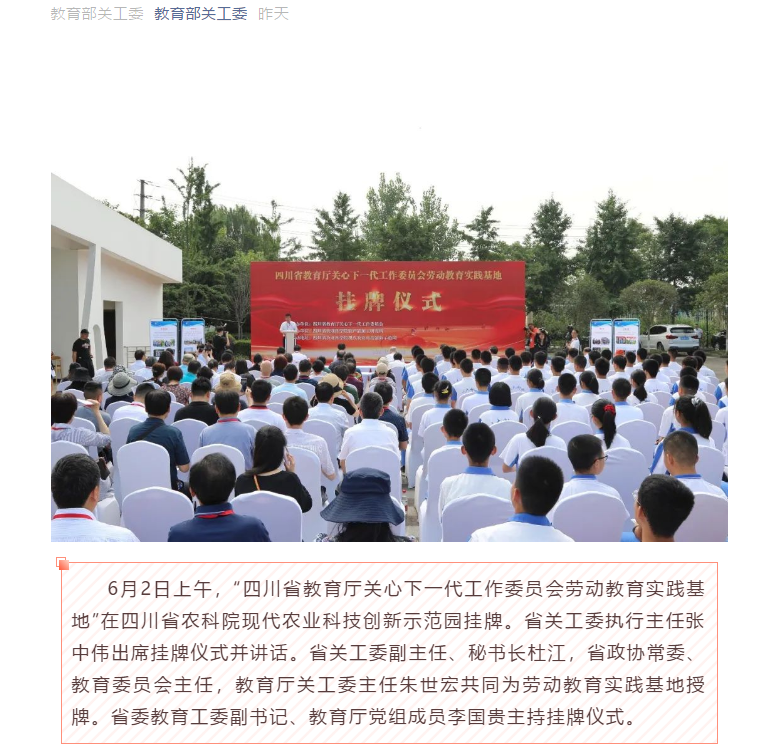The image size is (772, 754).
Task: View the ceremony photo in full screen
Action: click(389, 358)
